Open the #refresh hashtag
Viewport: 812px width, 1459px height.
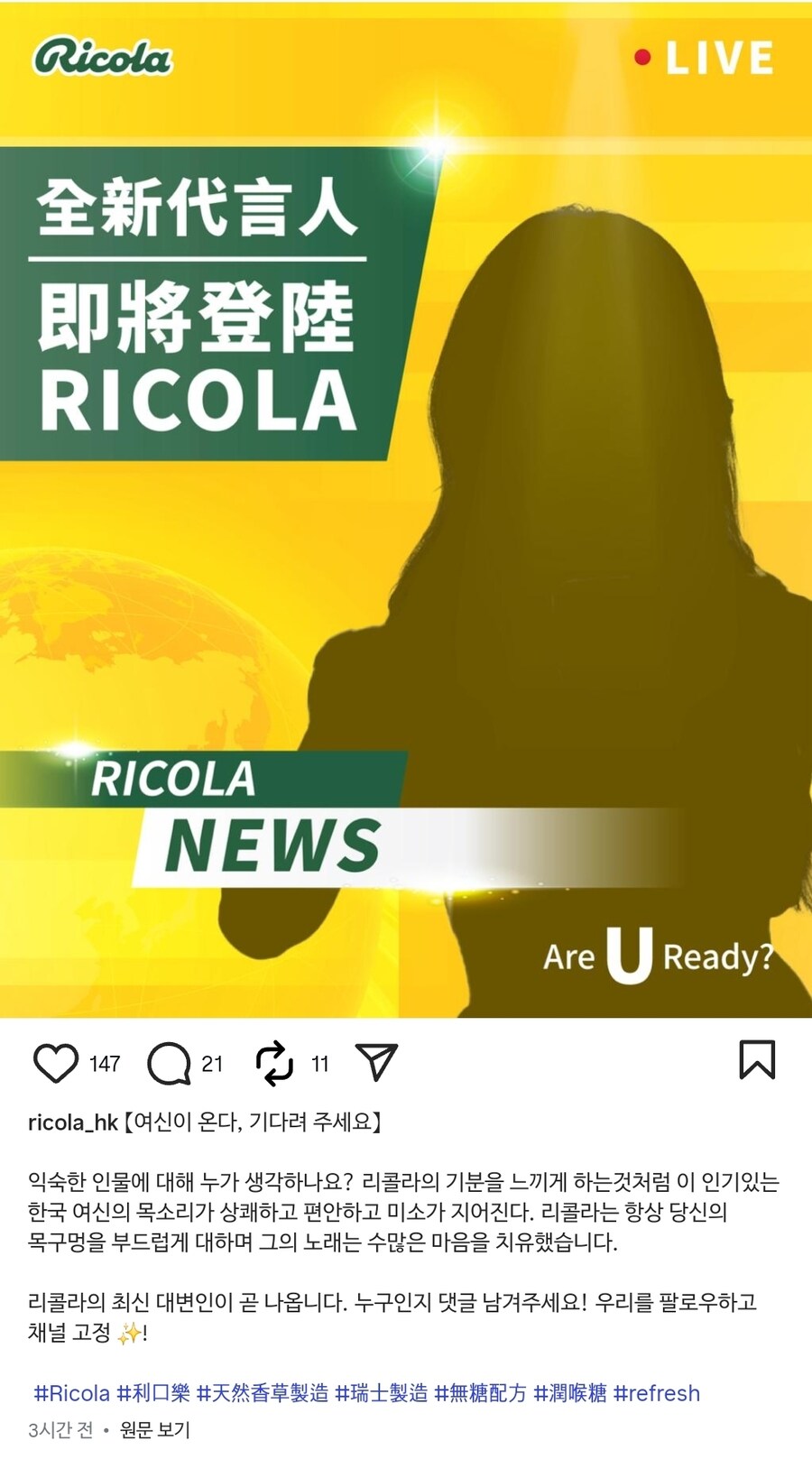pyautogui.click(x=656, y=1393)
